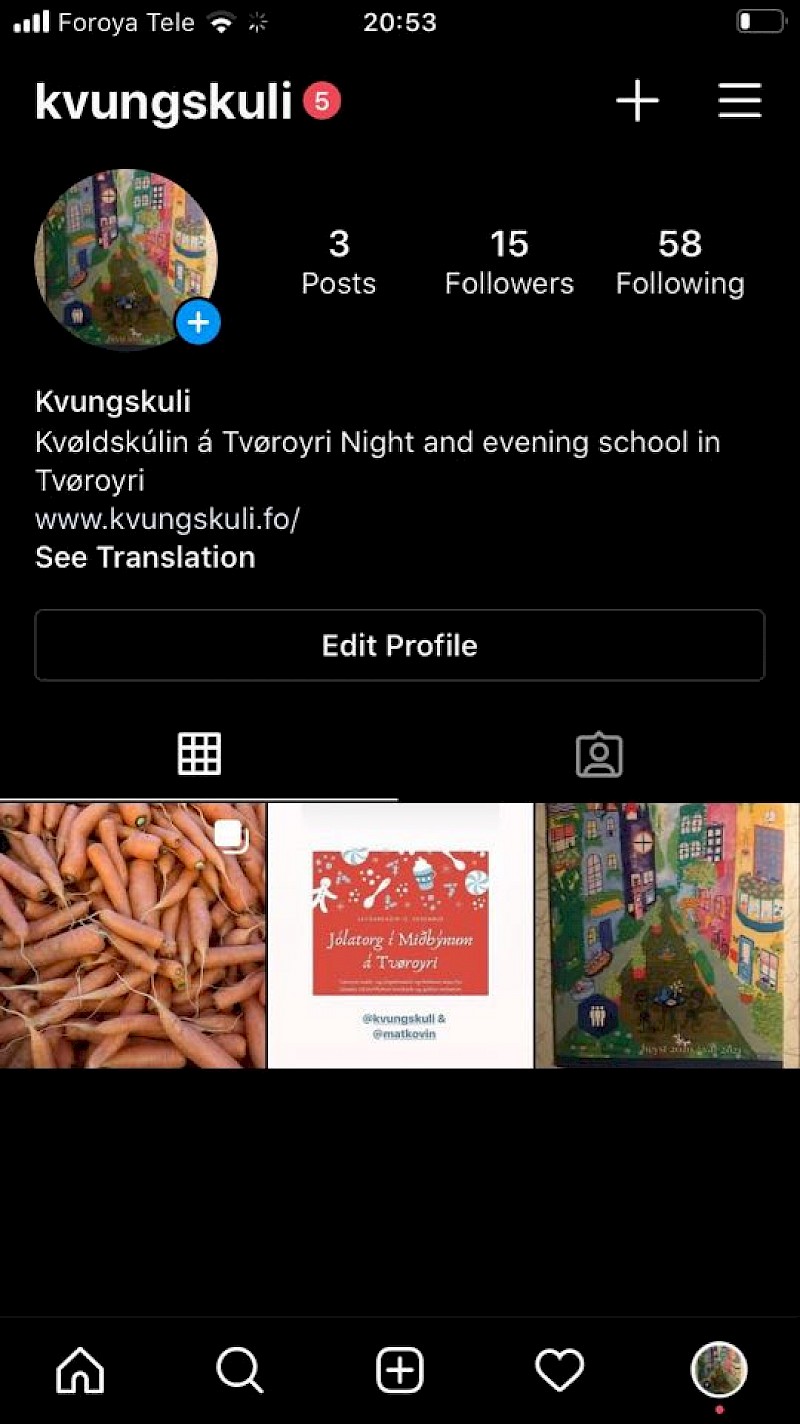View the 15 Followers list

(x=509, y=262)
